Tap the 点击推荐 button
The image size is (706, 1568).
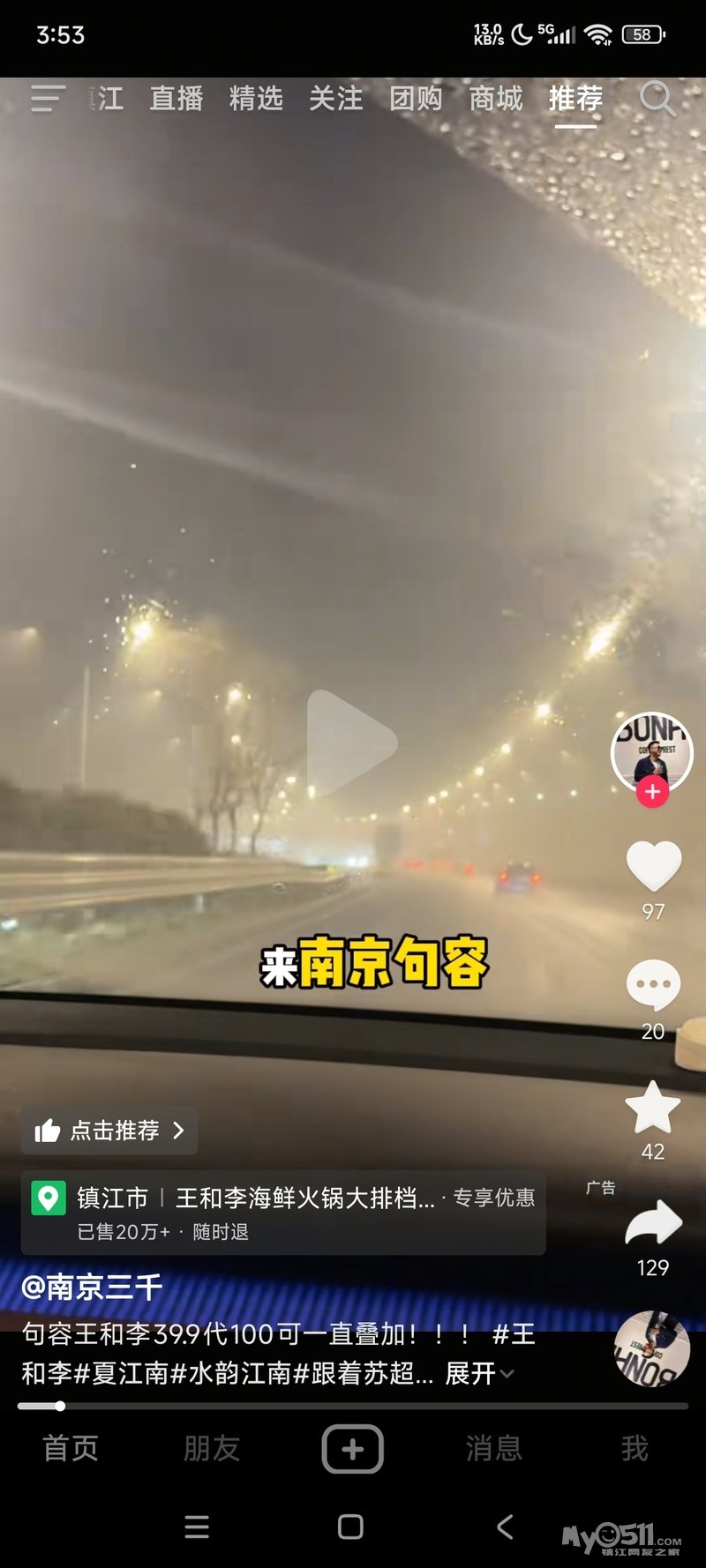click(x=109, y=1131)
